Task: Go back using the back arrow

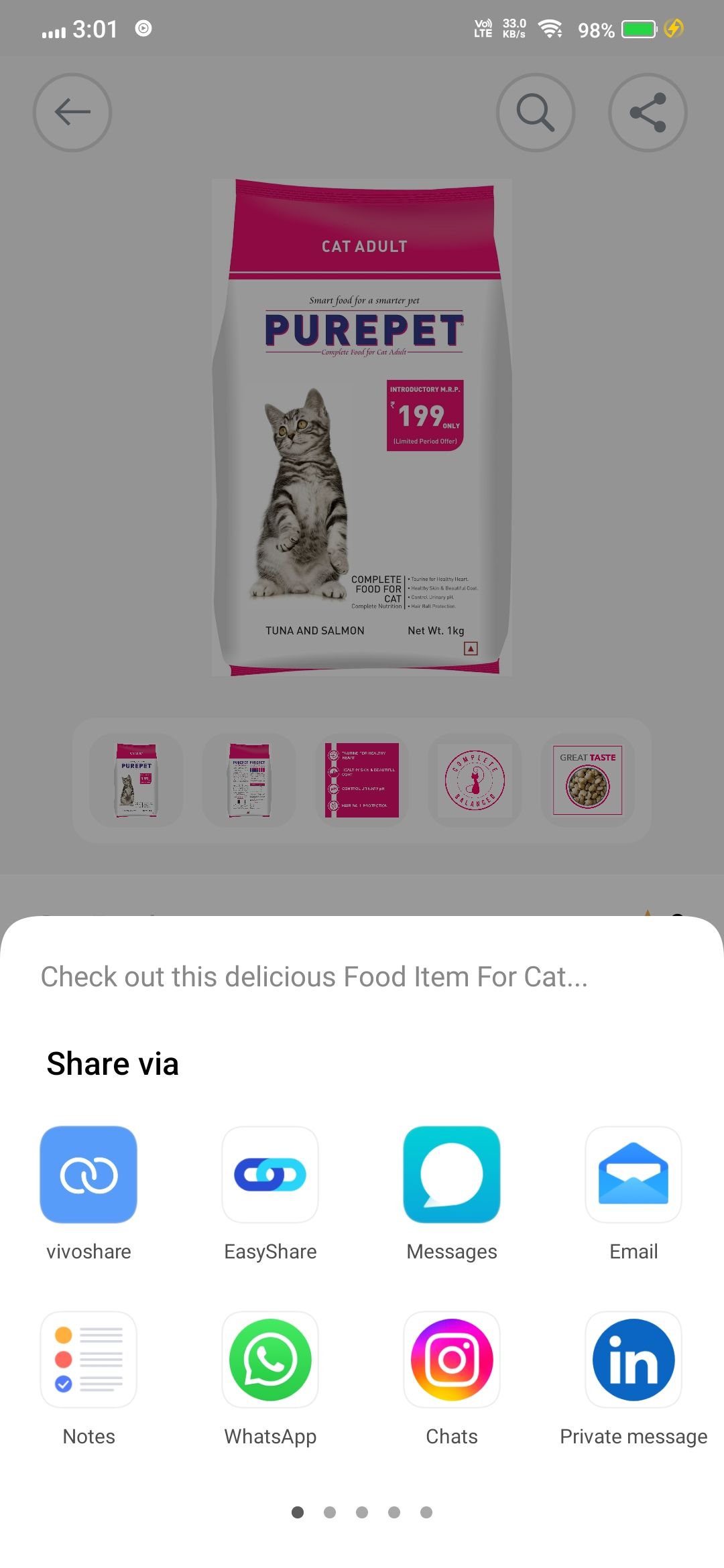Action: [x=72, y=113]
